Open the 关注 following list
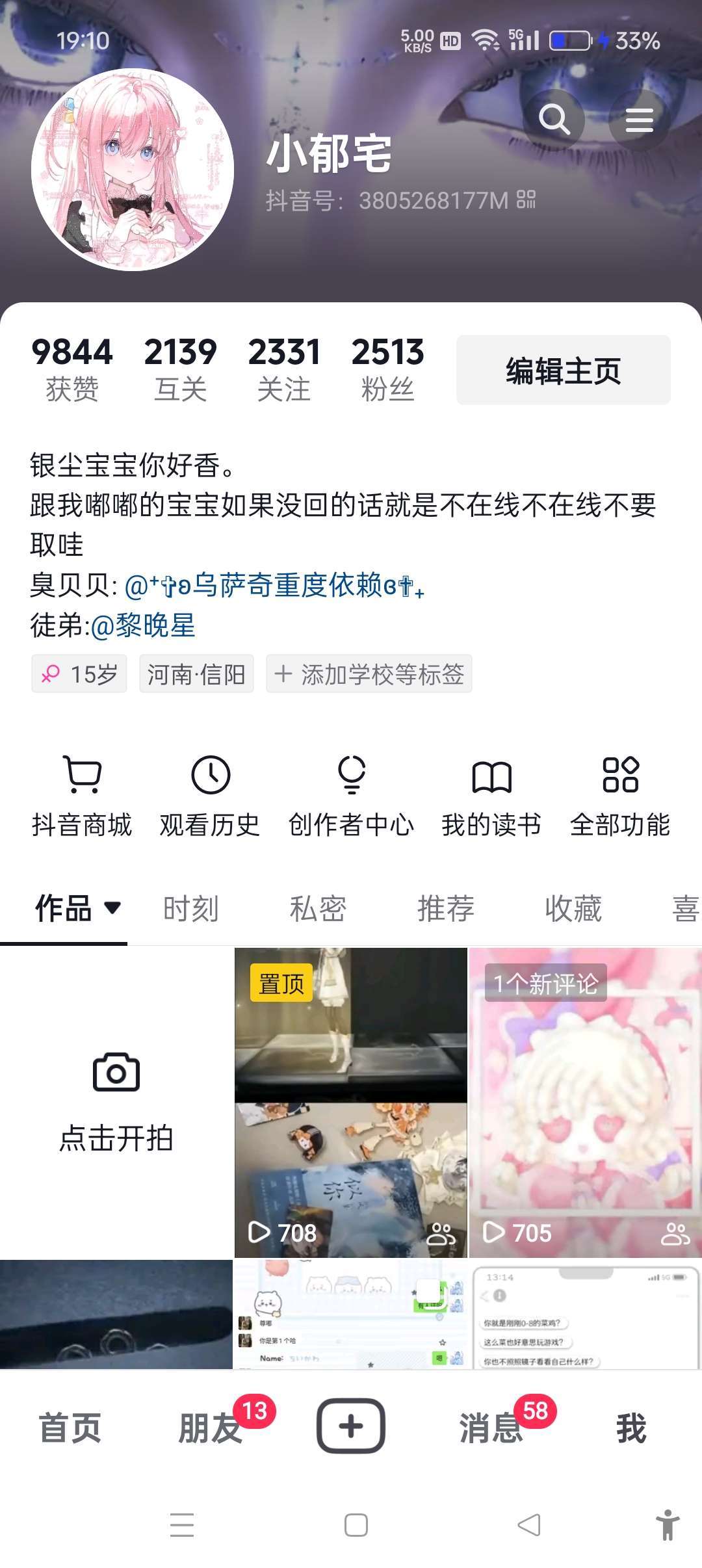This screenshot has height=1568, width=702. tap(284, 369)
